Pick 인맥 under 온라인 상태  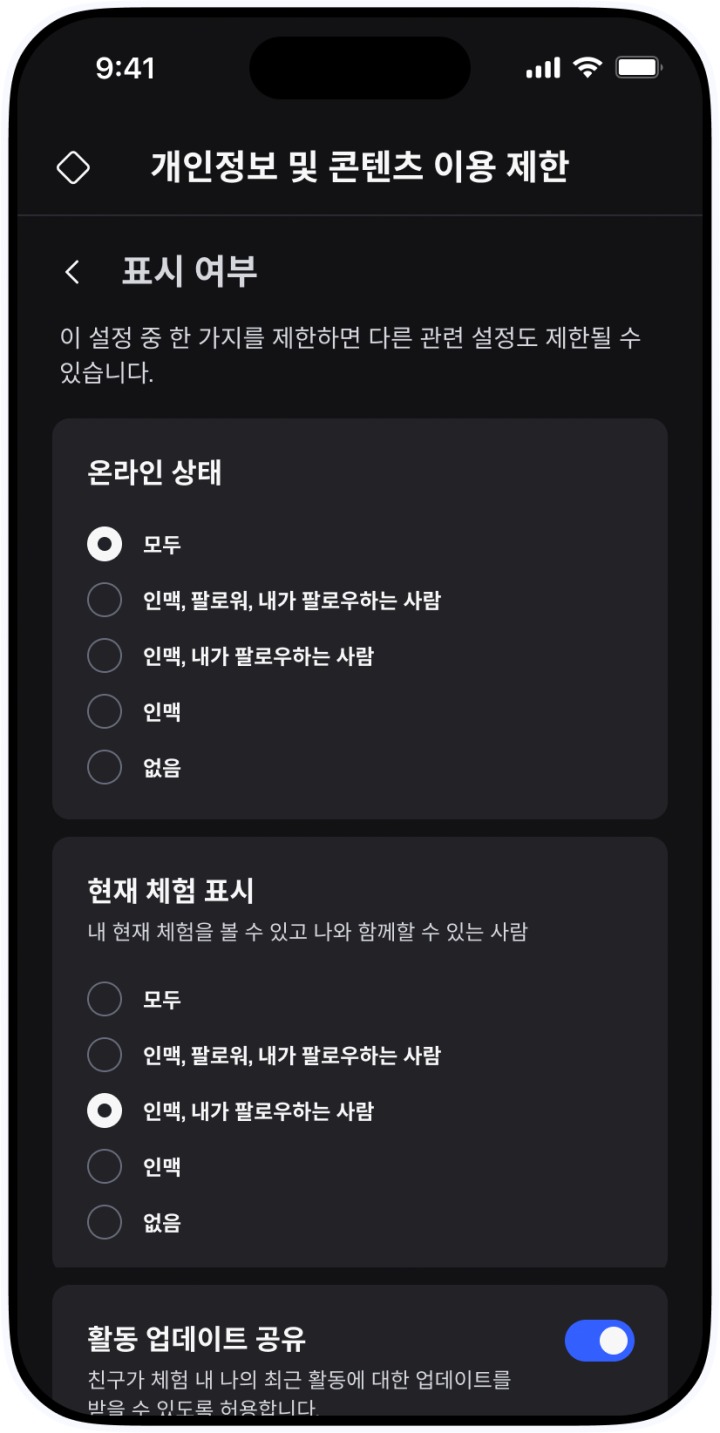click(x=105, y=712)
